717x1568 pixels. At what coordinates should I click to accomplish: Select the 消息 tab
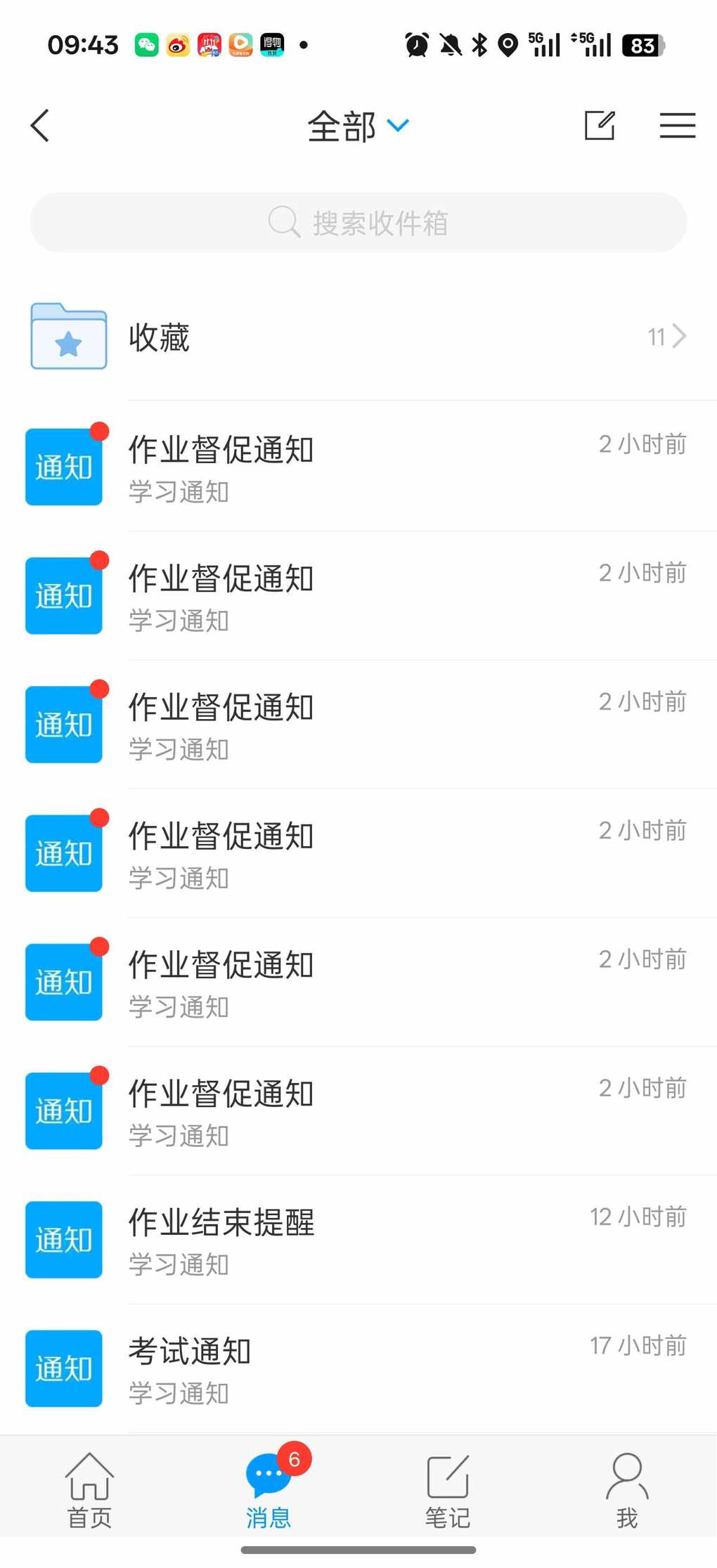tap(269, 1489)
